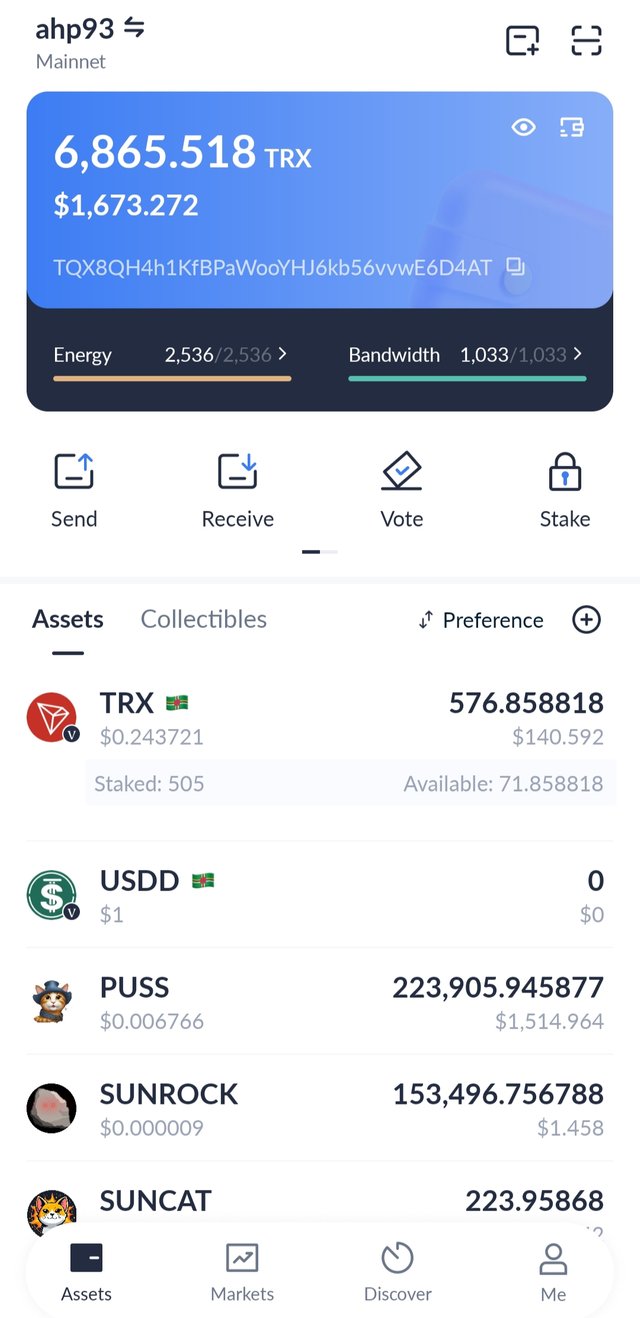Open wallet details icon on the balance card
The width and height of the screenshot is (640, 1318).
coord(572,127)
